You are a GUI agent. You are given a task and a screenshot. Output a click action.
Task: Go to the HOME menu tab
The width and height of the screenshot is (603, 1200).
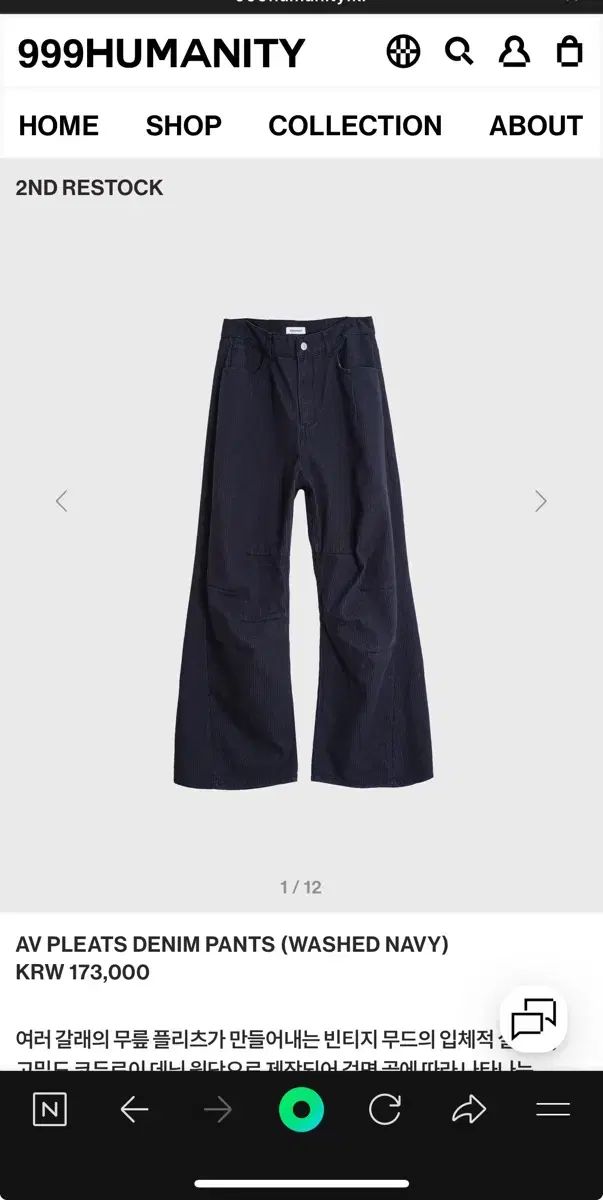pos(59,126)
